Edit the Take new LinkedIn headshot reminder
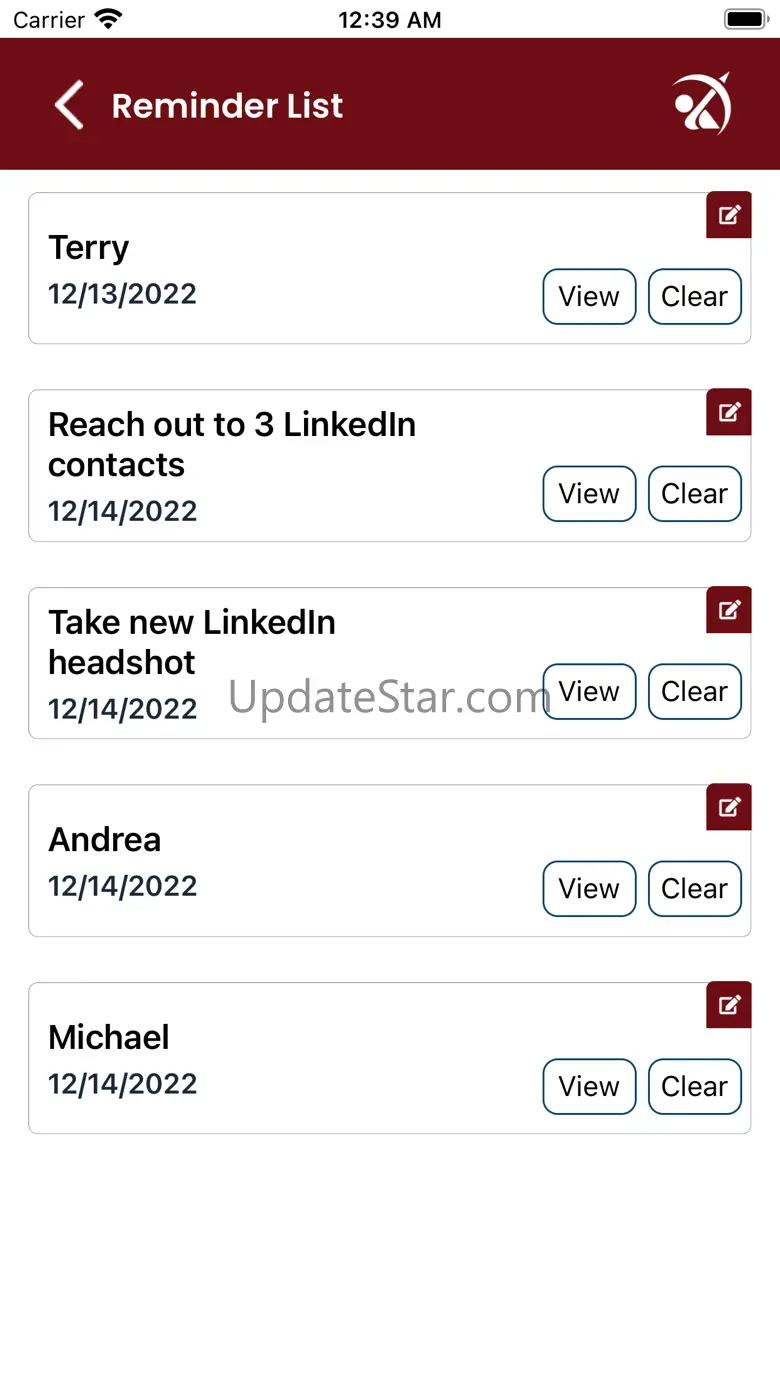Screen dimensions: 780x1387 click(729, 610)
